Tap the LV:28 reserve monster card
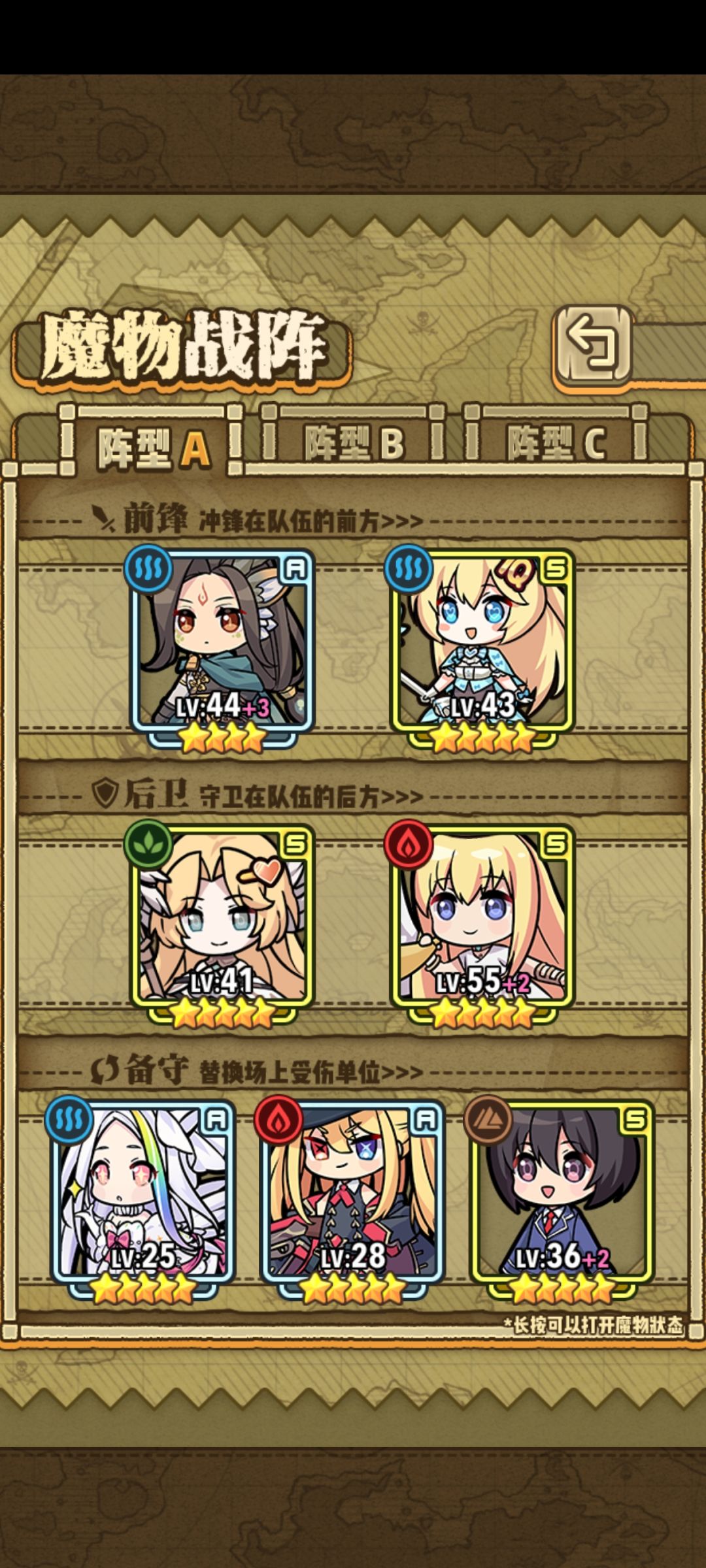Viewport: 706px width, 1568px height. click(x=352, y=1201)
